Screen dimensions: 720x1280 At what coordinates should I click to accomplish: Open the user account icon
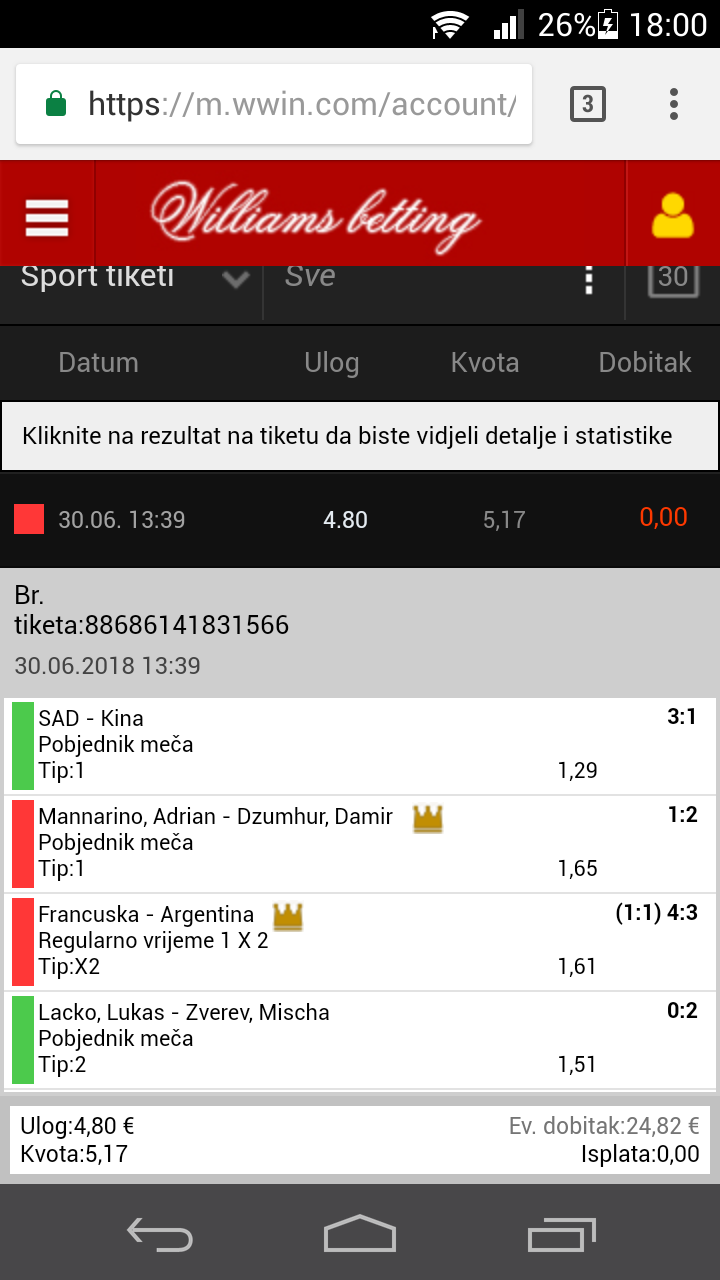pos(673,215)
